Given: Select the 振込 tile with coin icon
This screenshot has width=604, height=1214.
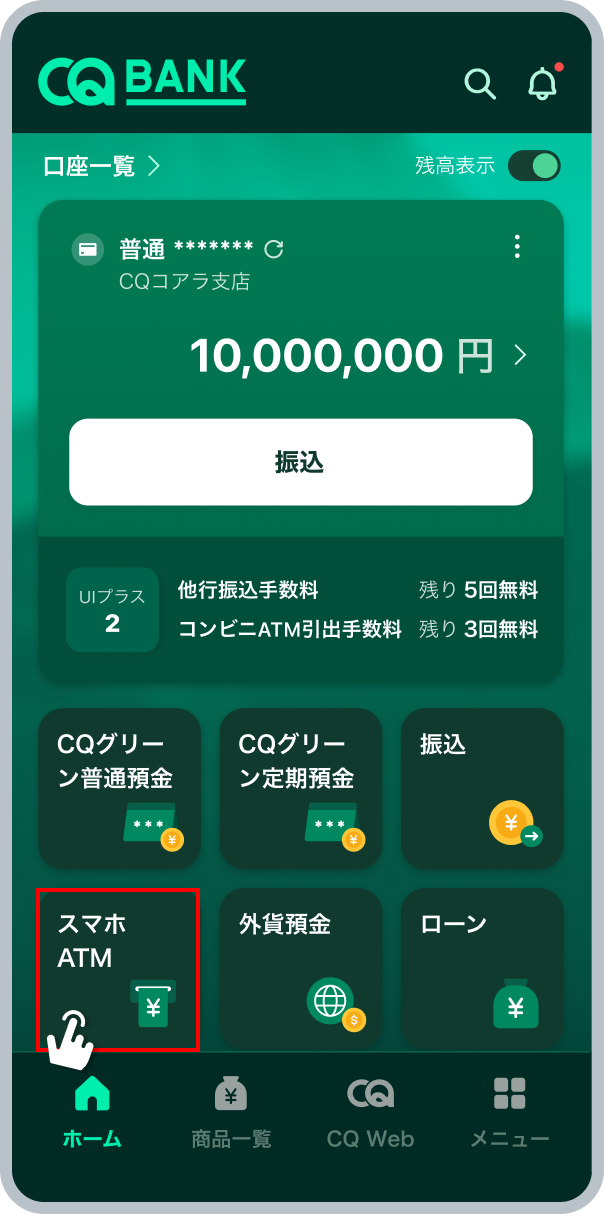Looking at the screenshot, I should pyautogui.click(x=482, y=788).
